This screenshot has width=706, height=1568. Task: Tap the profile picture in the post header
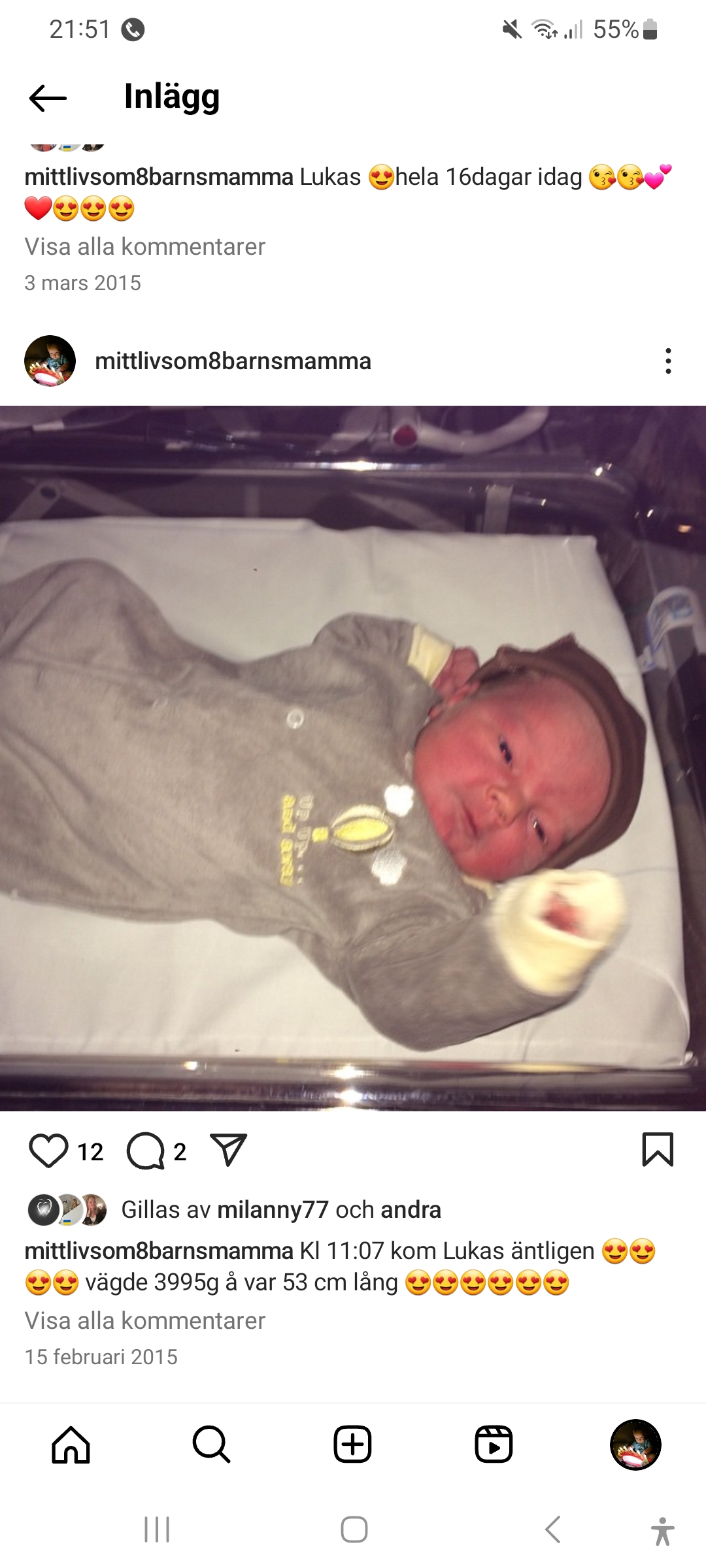pos(50,361)
